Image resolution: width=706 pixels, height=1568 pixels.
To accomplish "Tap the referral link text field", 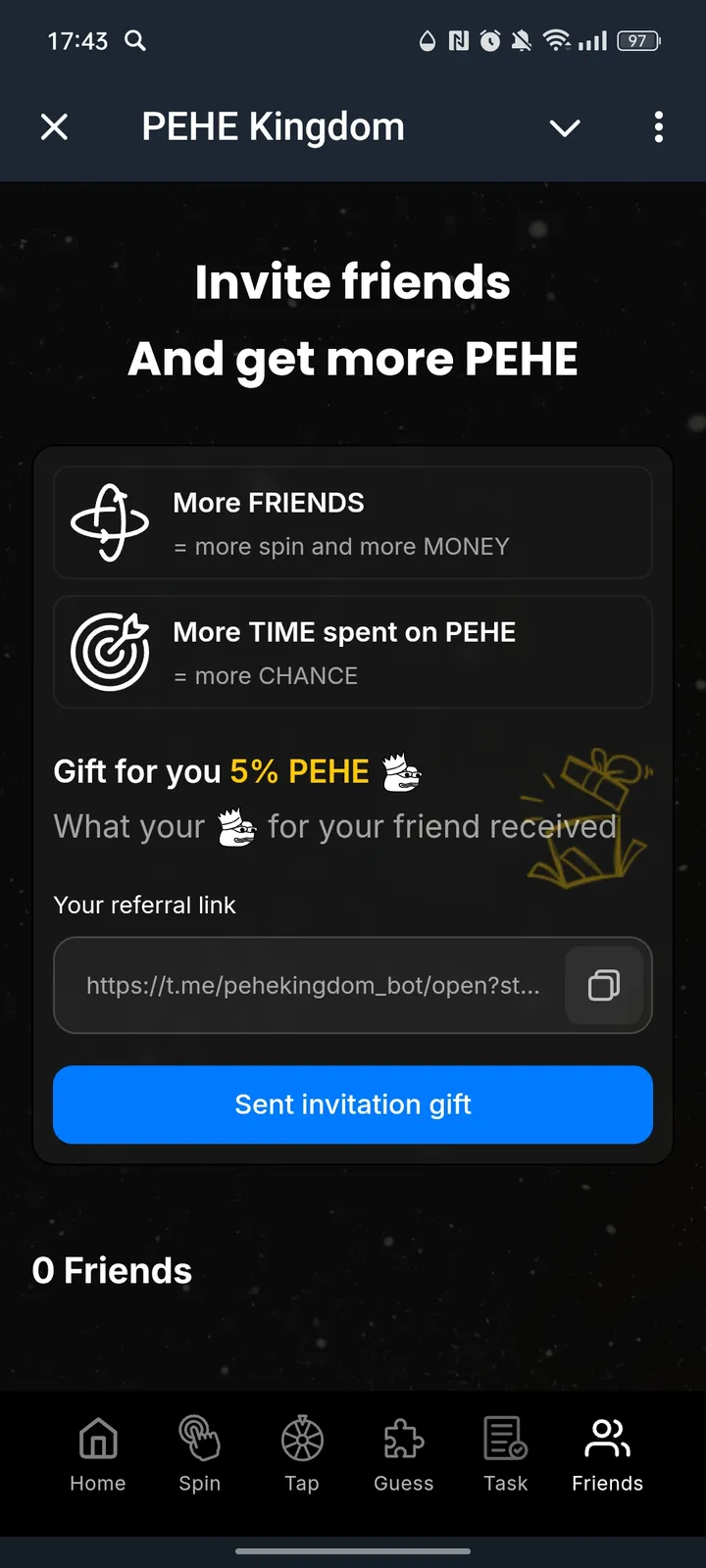I will click(314, 986).
